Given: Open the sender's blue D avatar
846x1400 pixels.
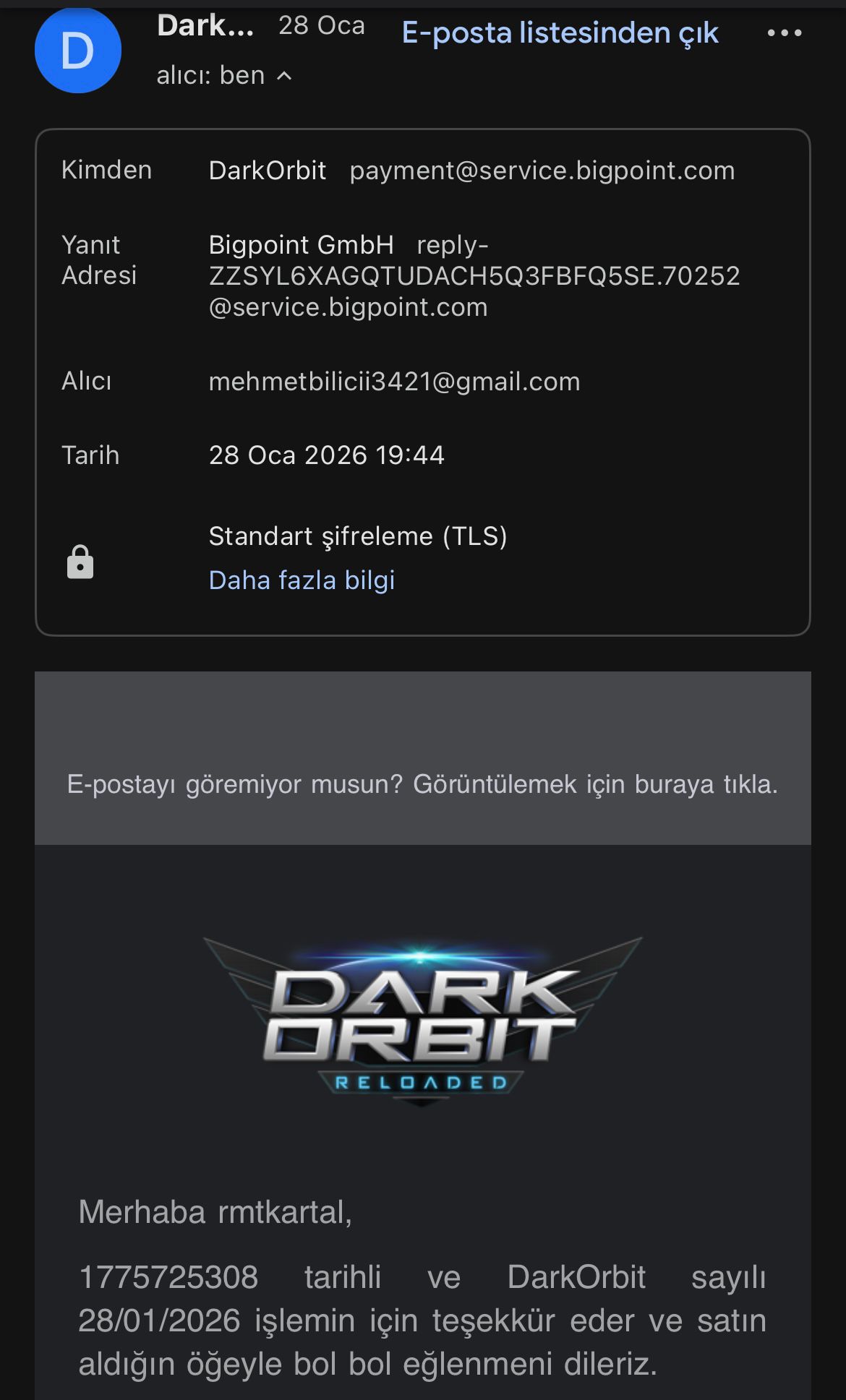Looking at the screenshot, I should click(78, 50).
